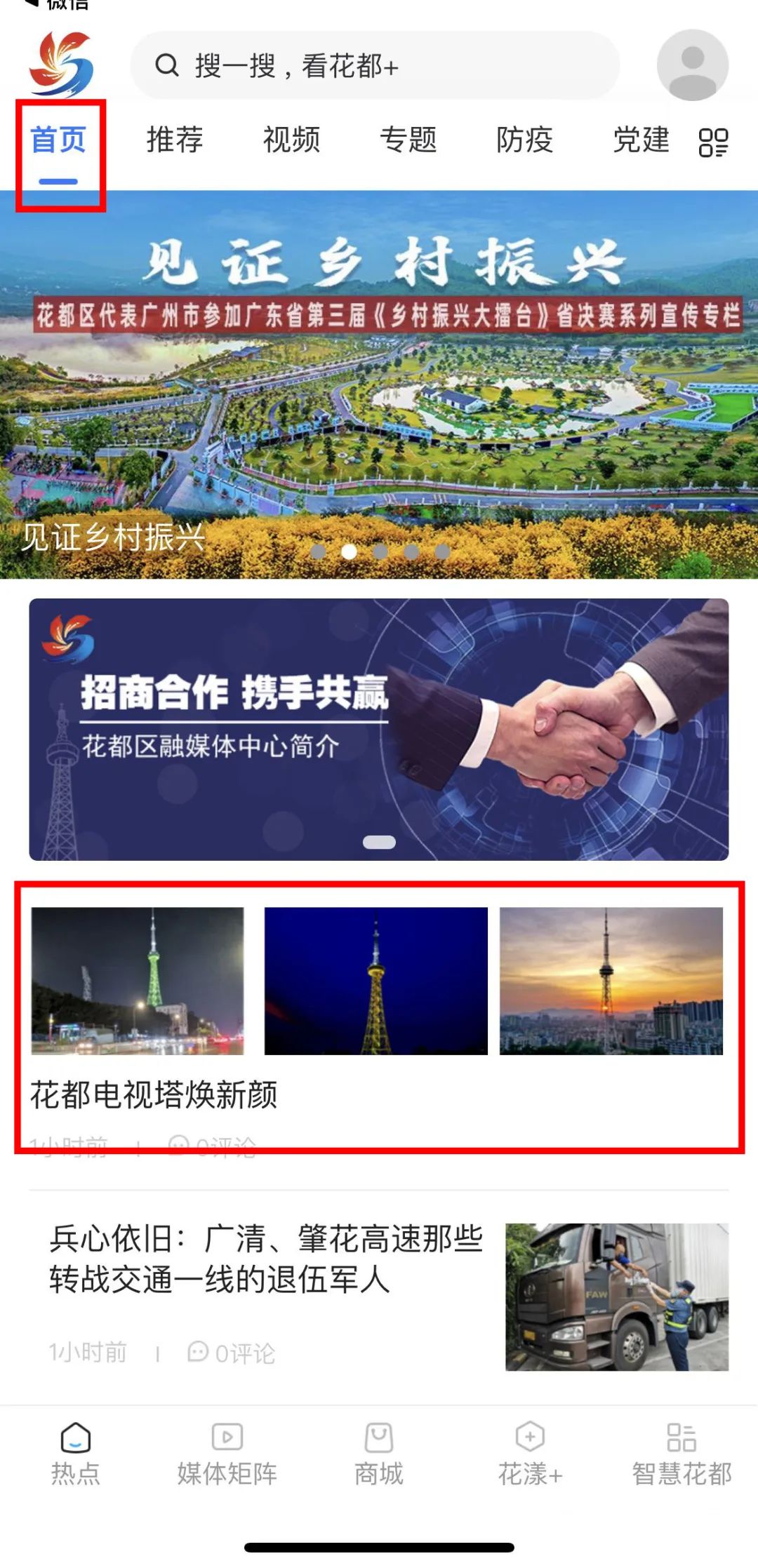
Task: Go to 热点 in bottom navigation
Action: [76, 1454]
